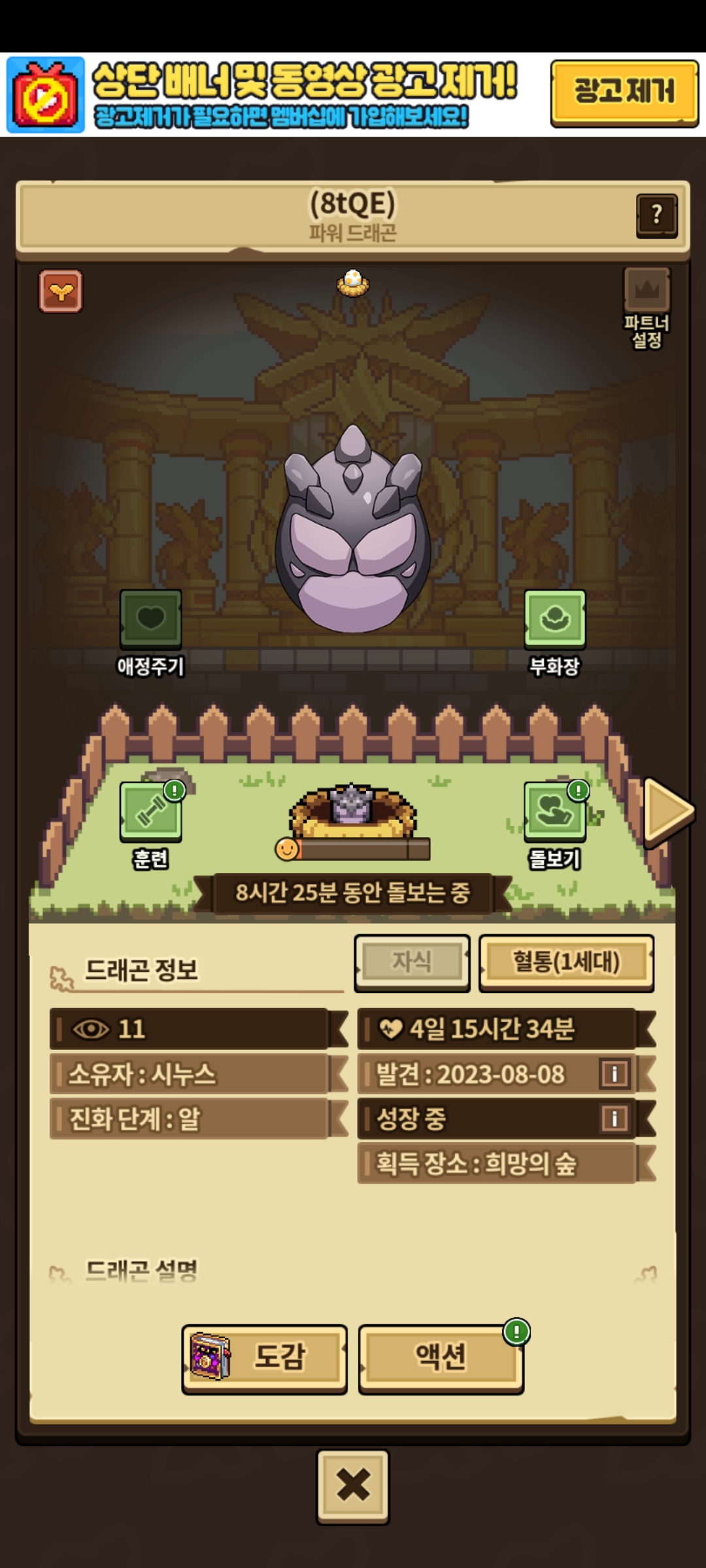The height and width of the screenshot is (1568, 706).
Task: Tap the orange sprout icon button
Action: (60, 291)
